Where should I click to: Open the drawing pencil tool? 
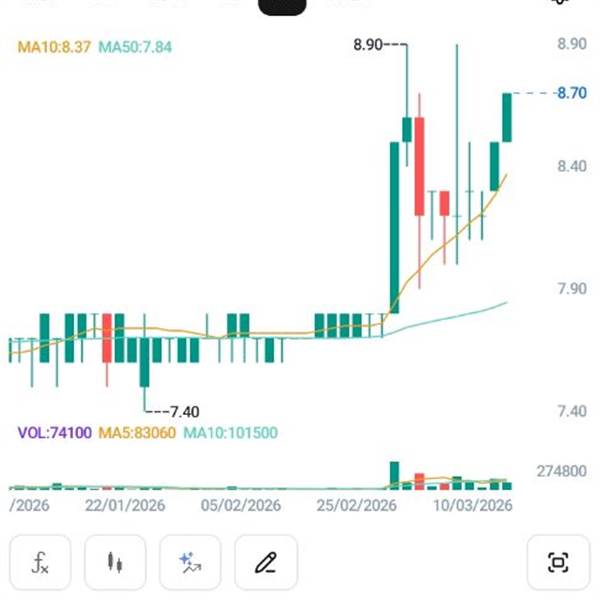266,562
